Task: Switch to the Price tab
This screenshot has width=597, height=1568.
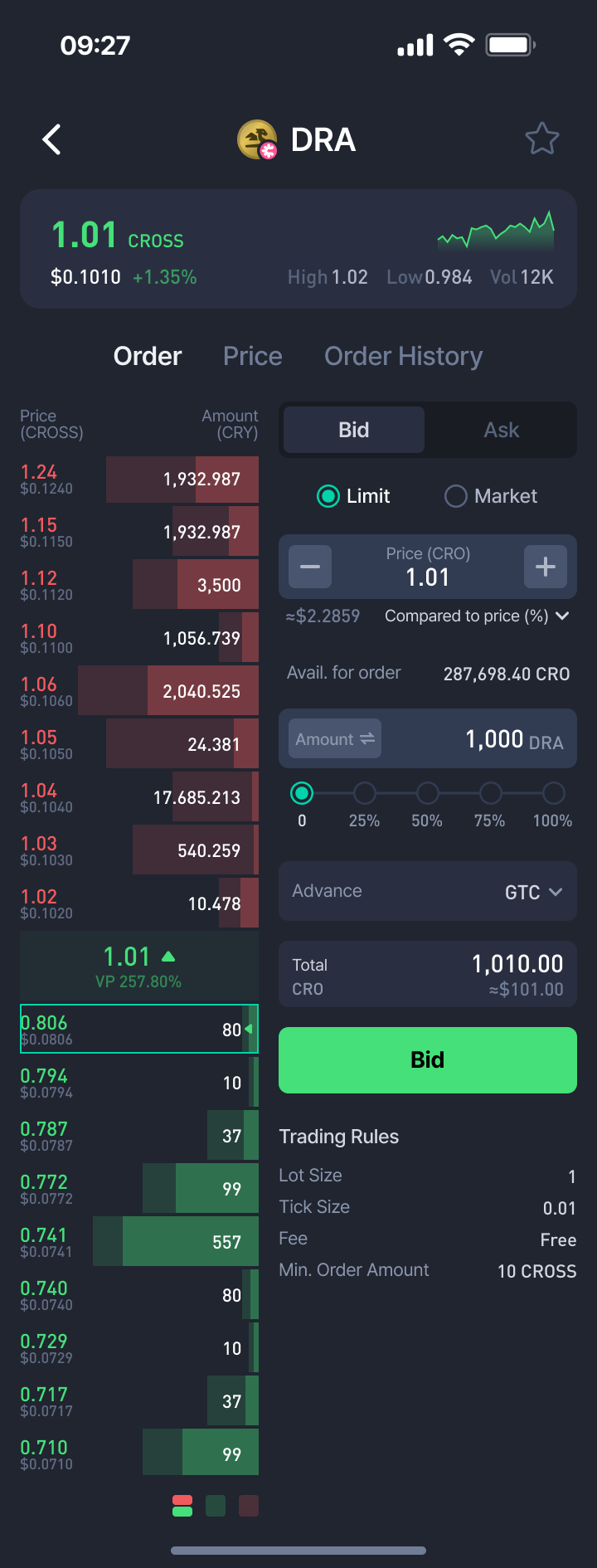Action: [252, 356]
